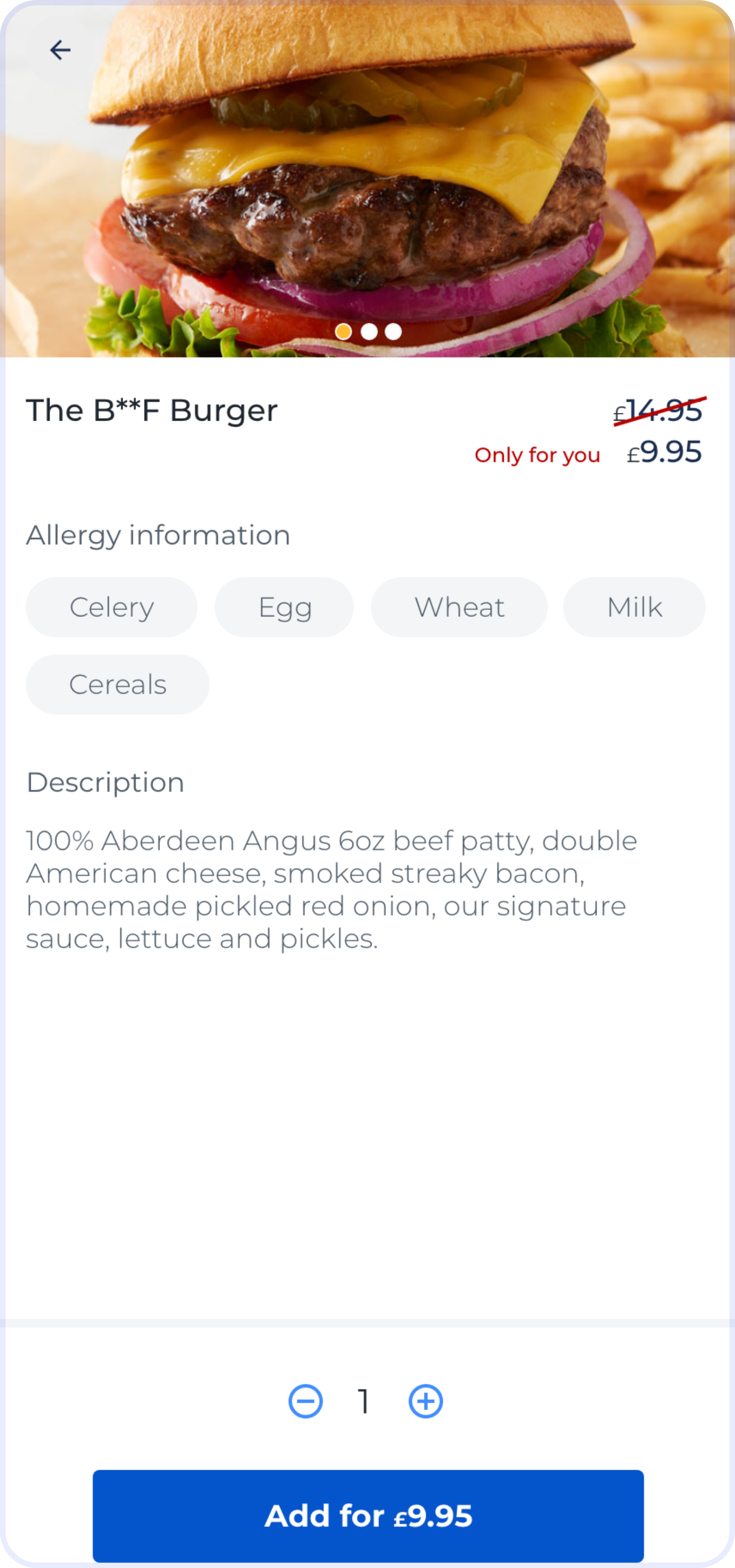Select The B**F Burger title

coord(152,410)
